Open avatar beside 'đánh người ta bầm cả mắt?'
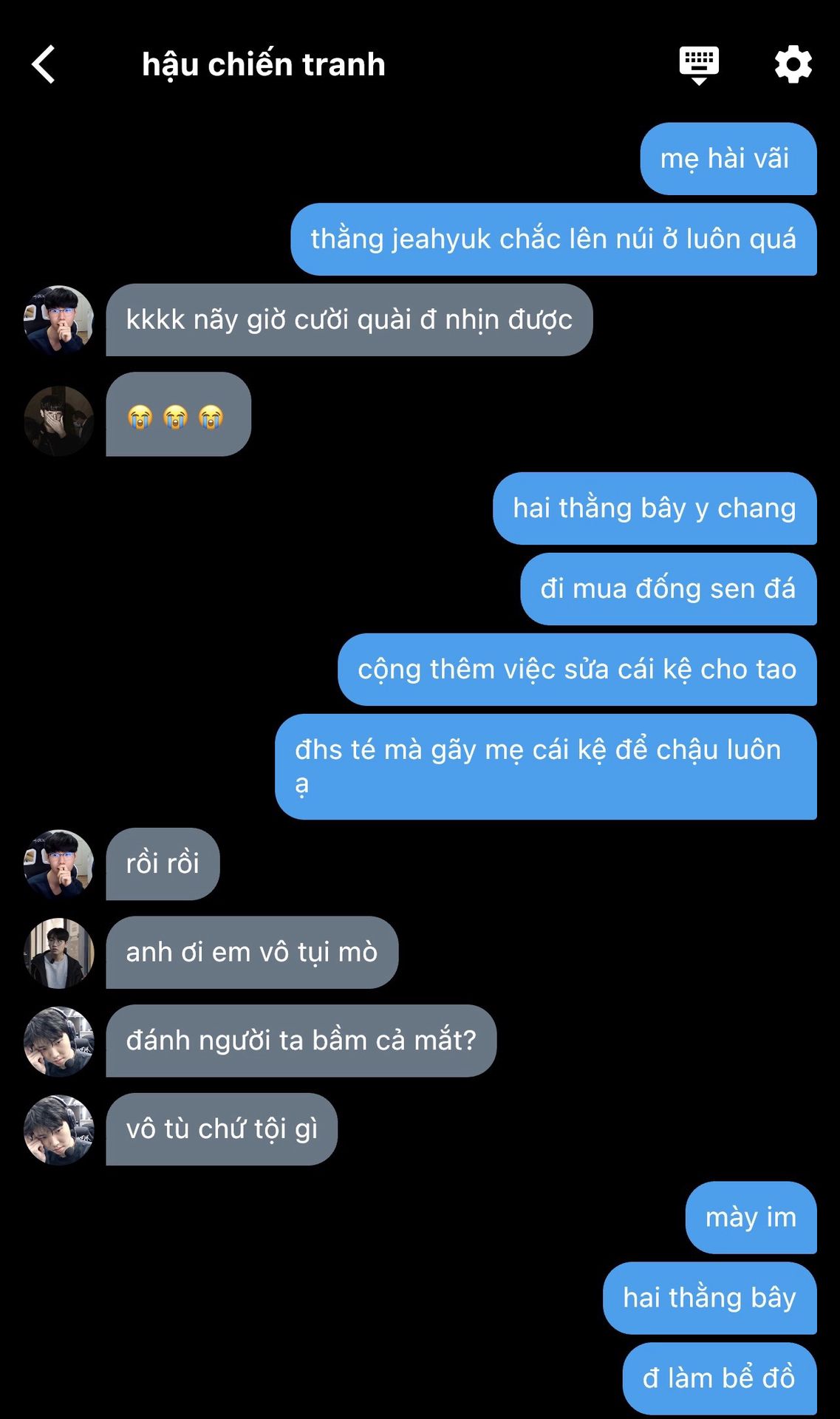840x1419 pixels. pyautogui.click(x=59, y=1041)
